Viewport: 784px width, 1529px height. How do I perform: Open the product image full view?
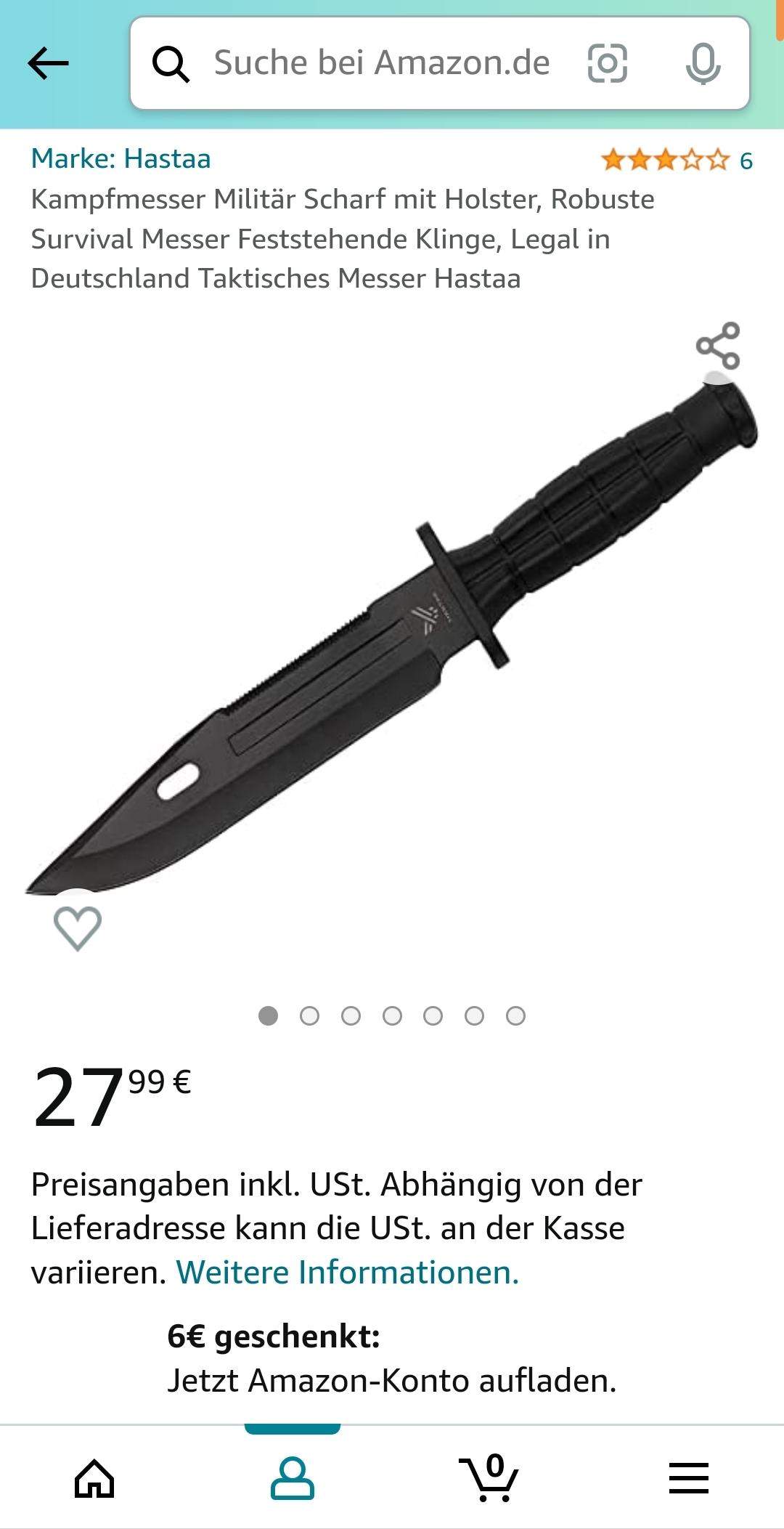point(392,639)
